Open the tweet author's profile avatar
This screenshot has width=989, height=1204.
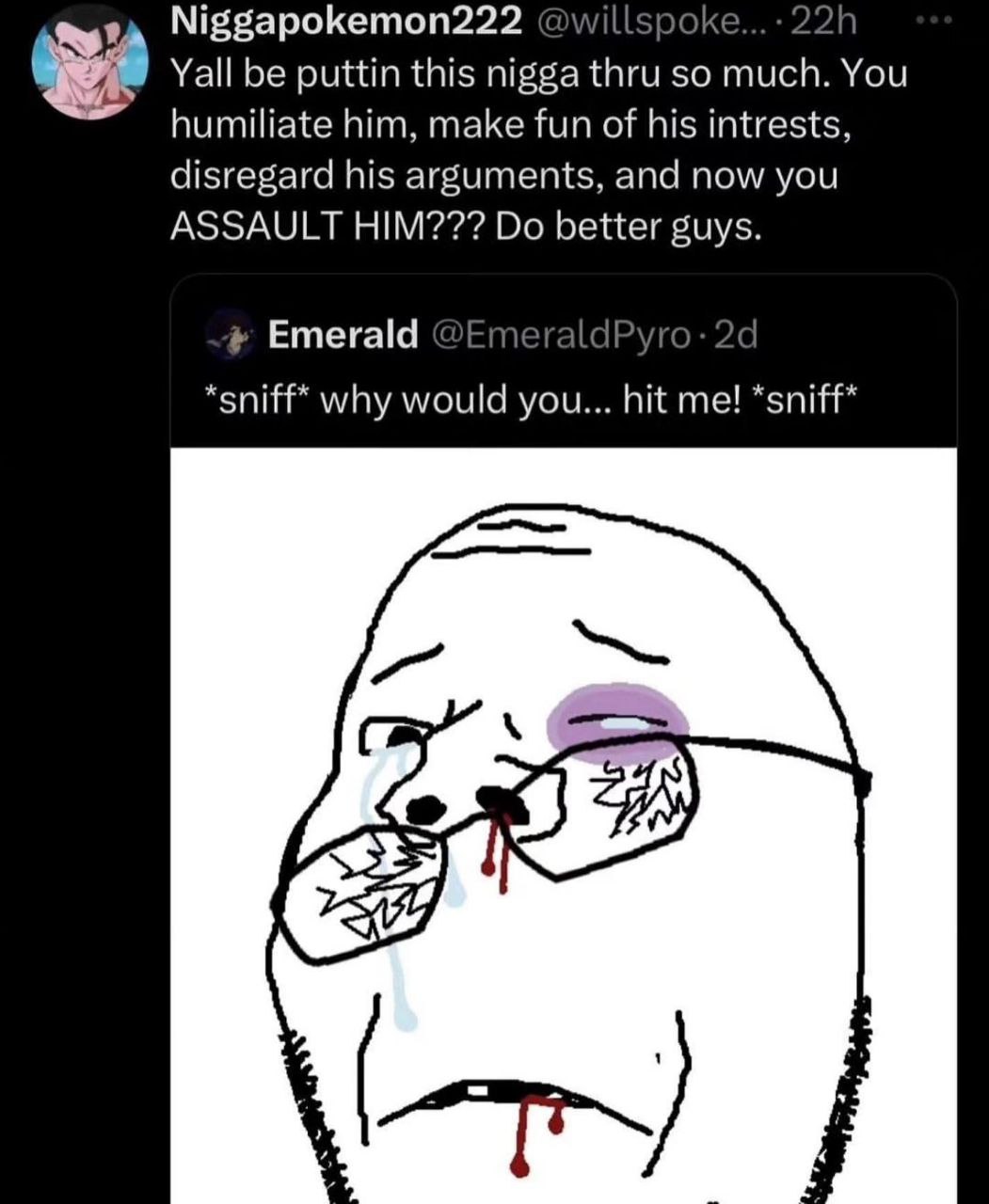tap(89, 66)
